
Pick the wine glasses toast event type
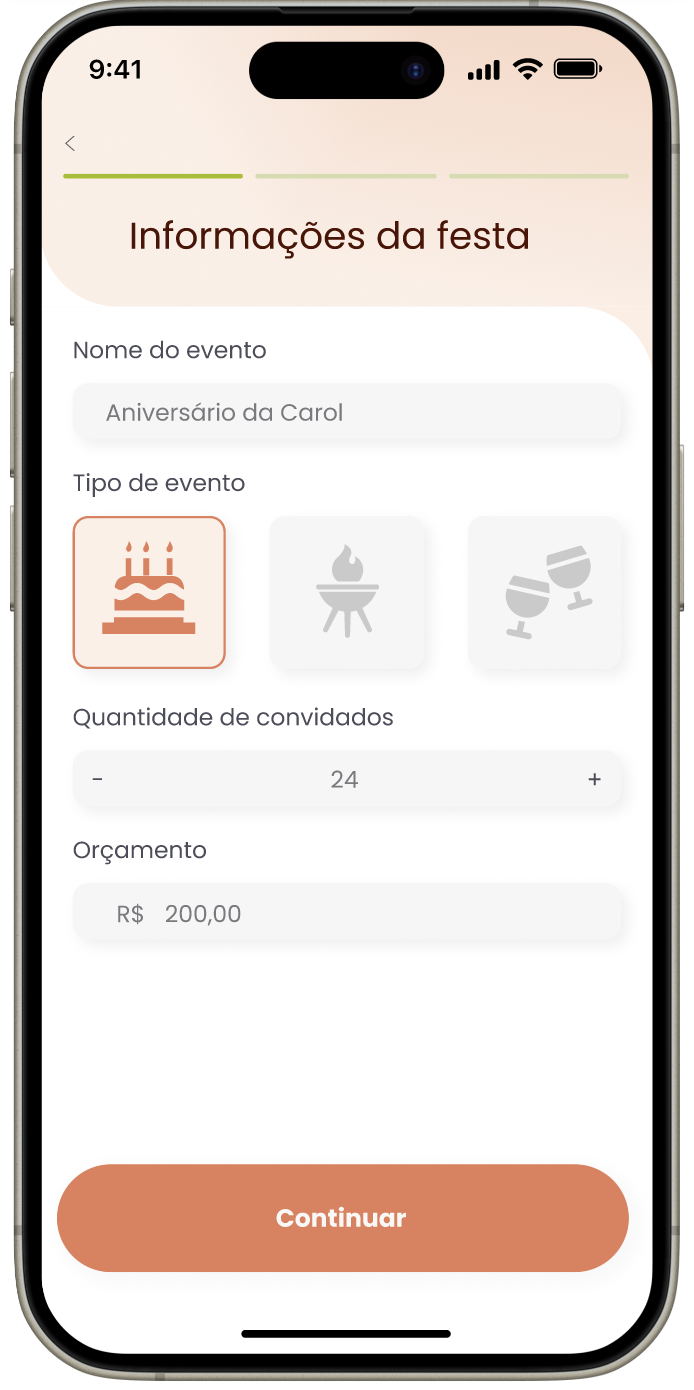(x=545, y=592)
